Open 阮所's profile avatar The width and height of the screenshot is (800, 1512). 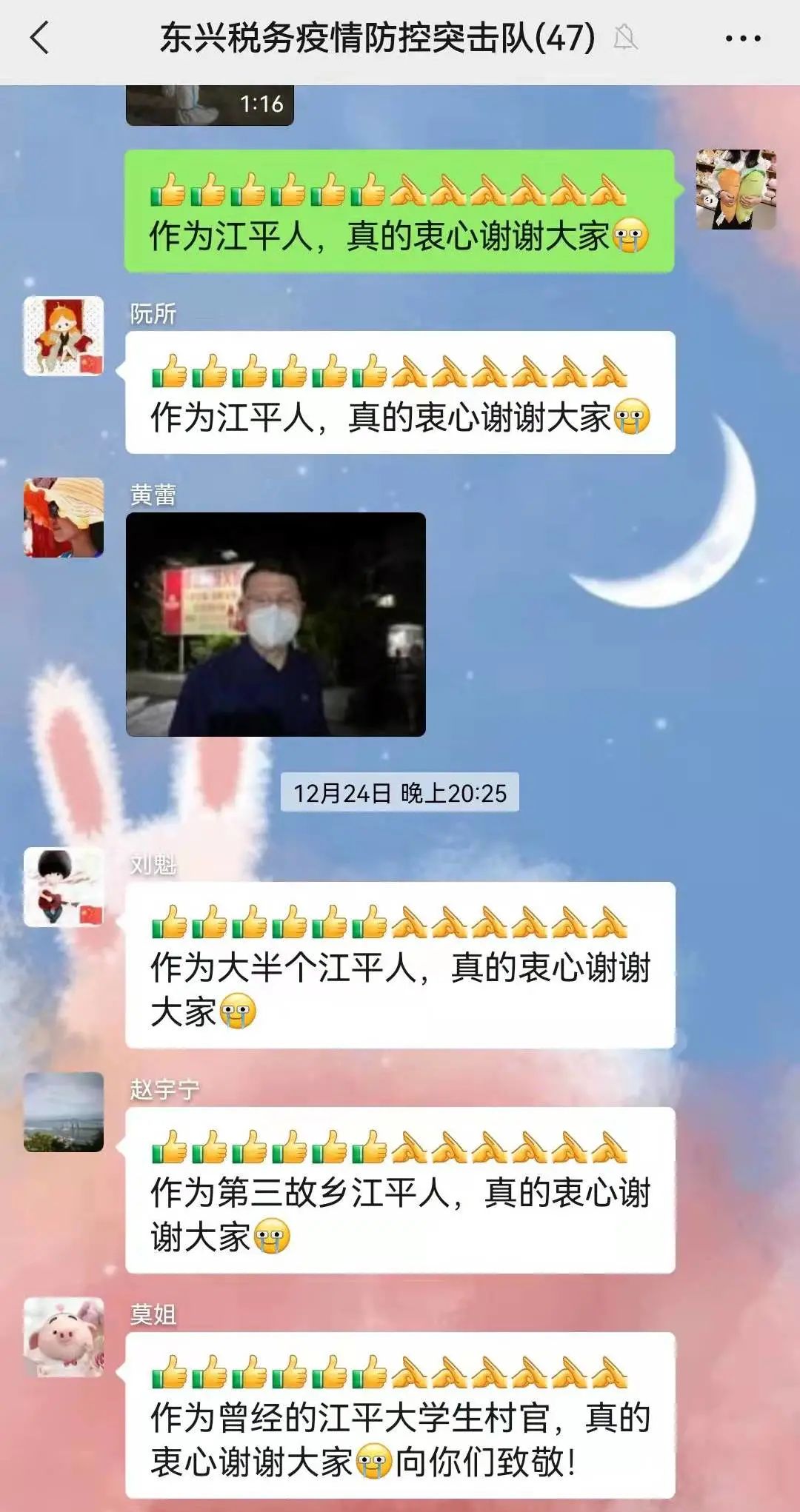pos(64,336)
